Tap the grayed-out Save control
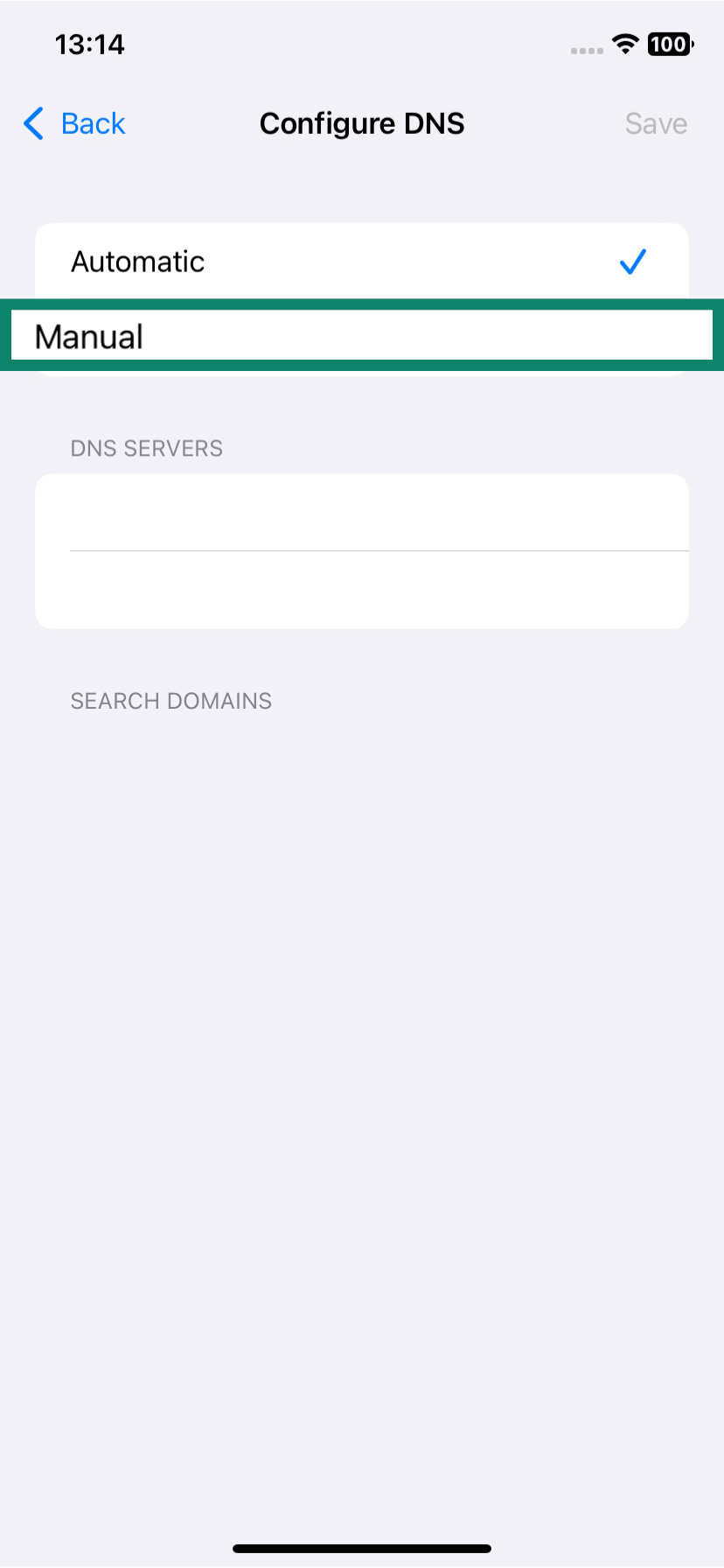The image size is (724, 1568). 656,122
